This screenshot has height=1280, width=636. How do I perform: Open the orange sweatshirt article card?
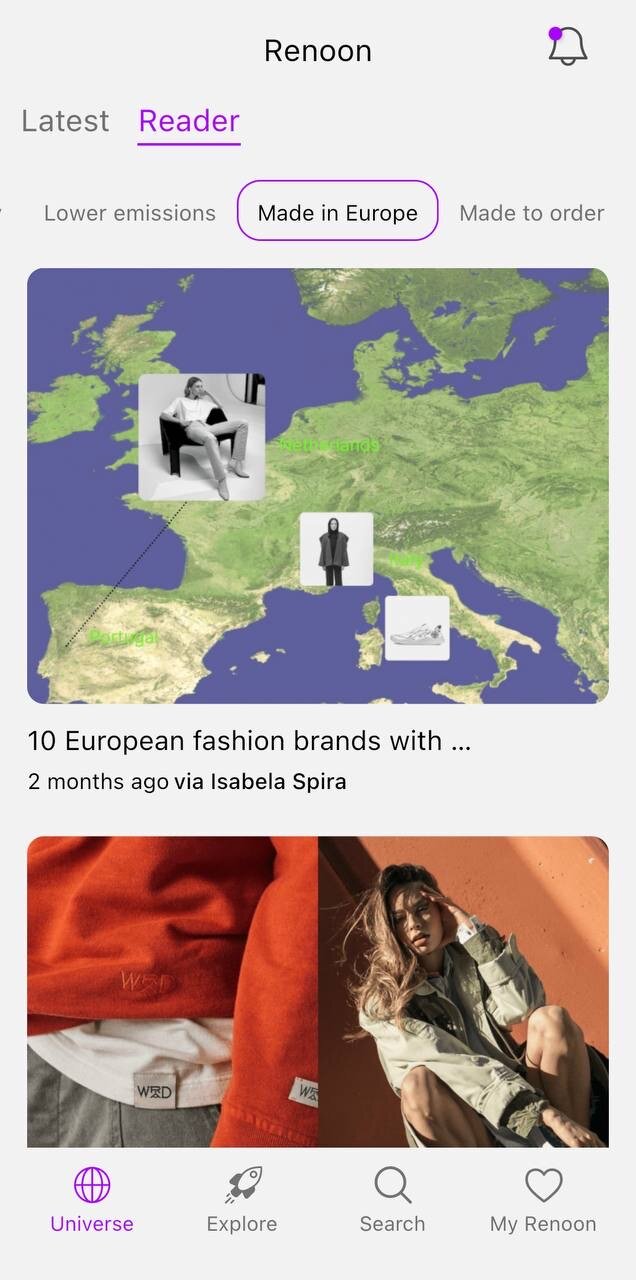(x=317, y=990)
